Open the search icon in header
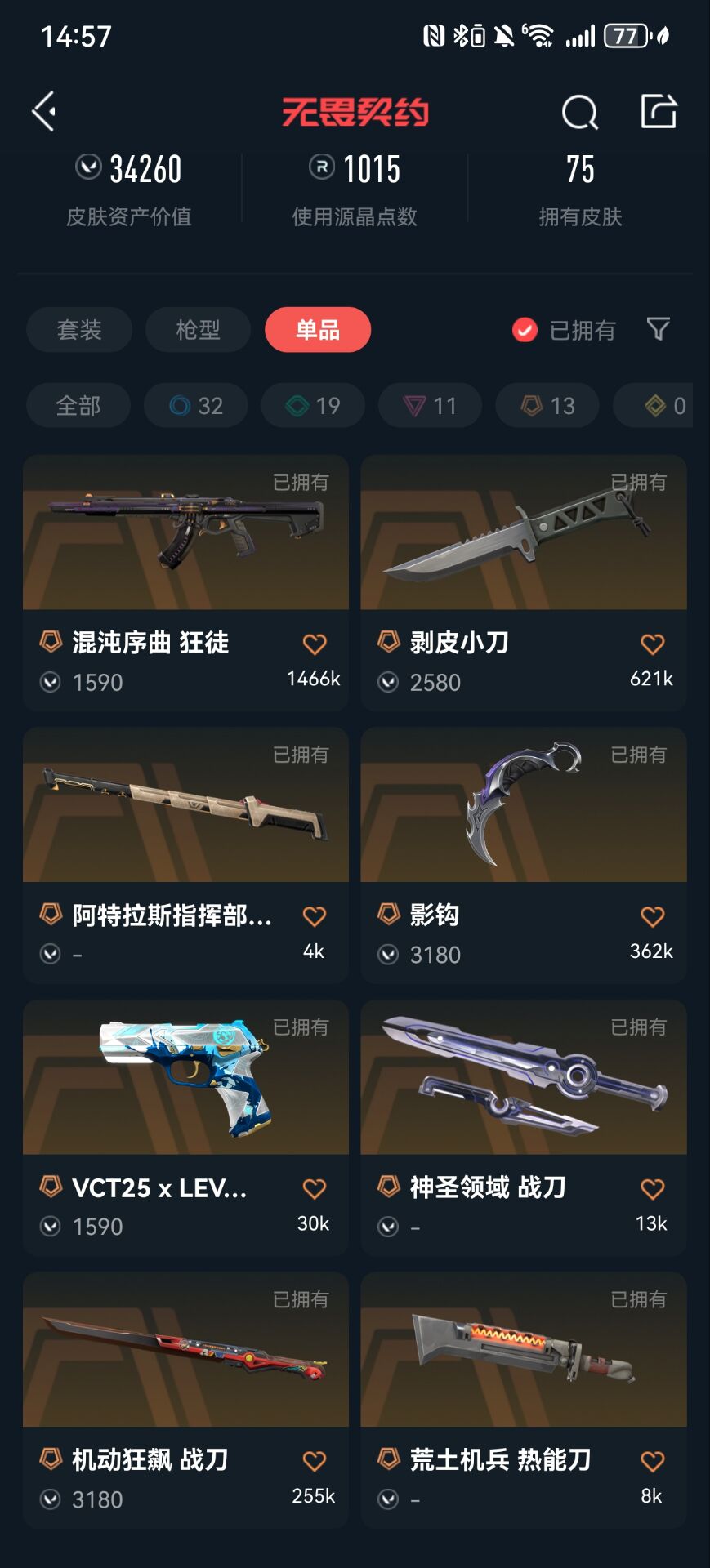Viewport: 710px width, 1568px height. (x=579, y=112)
